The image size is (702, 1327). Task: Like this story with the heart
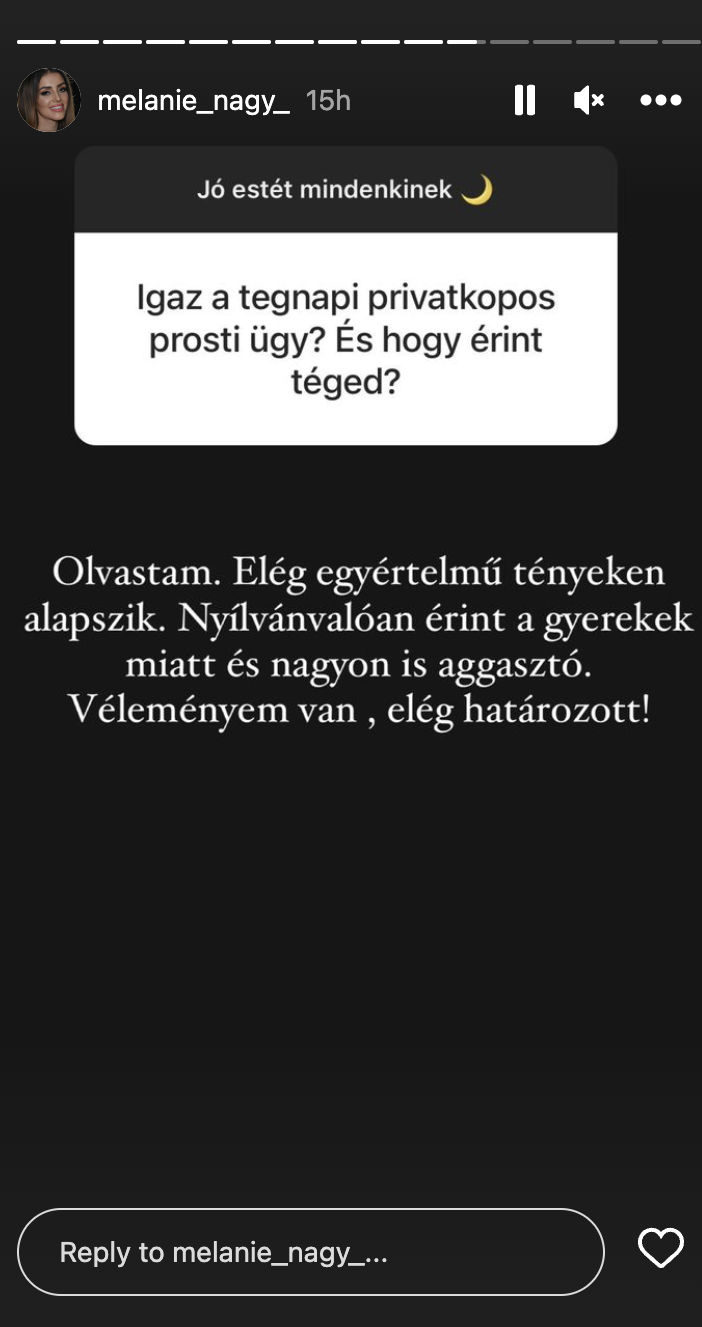pyautogui.click(x=661, y=1249)
